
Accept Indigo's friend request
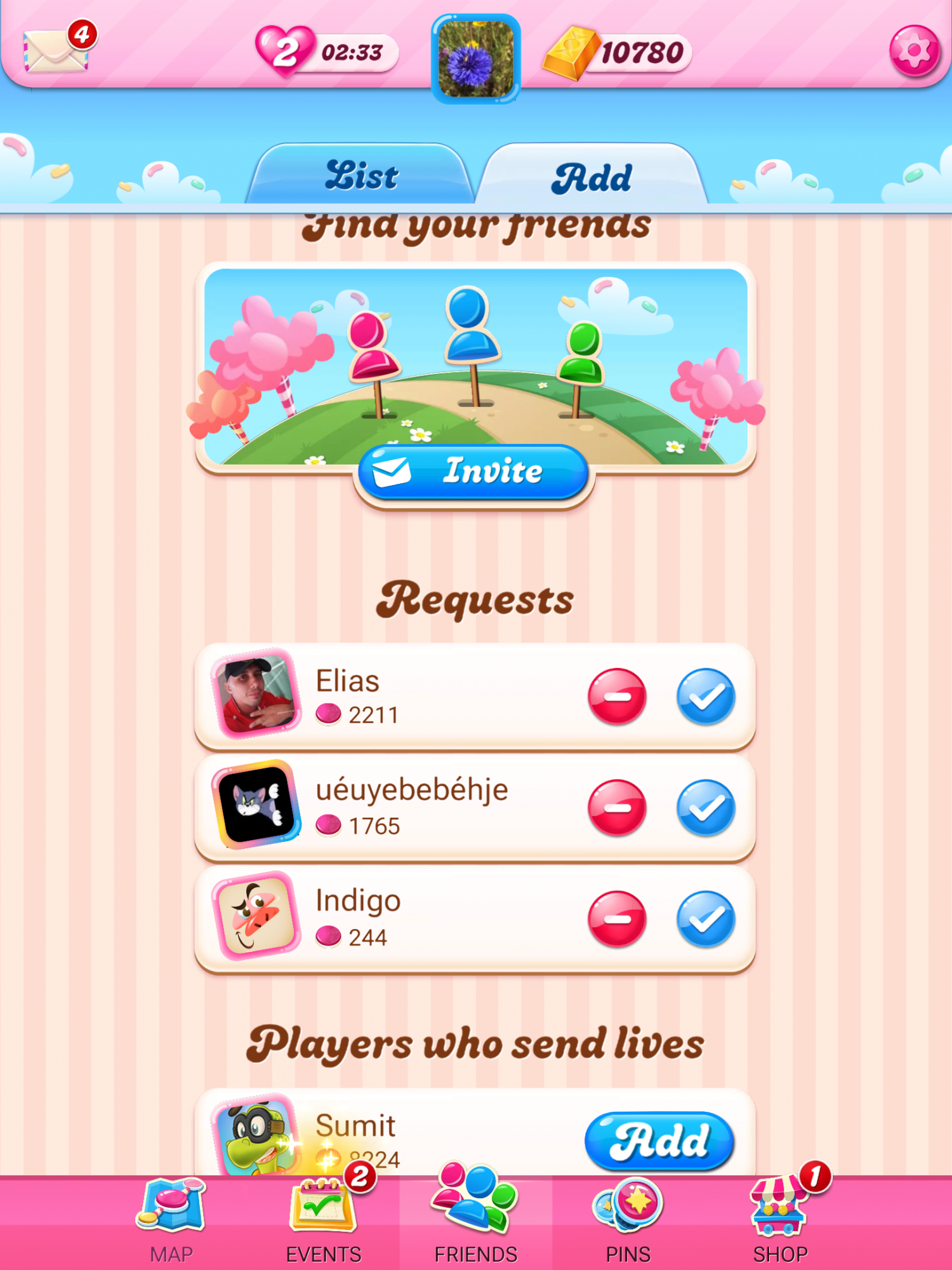coord(706,919)
